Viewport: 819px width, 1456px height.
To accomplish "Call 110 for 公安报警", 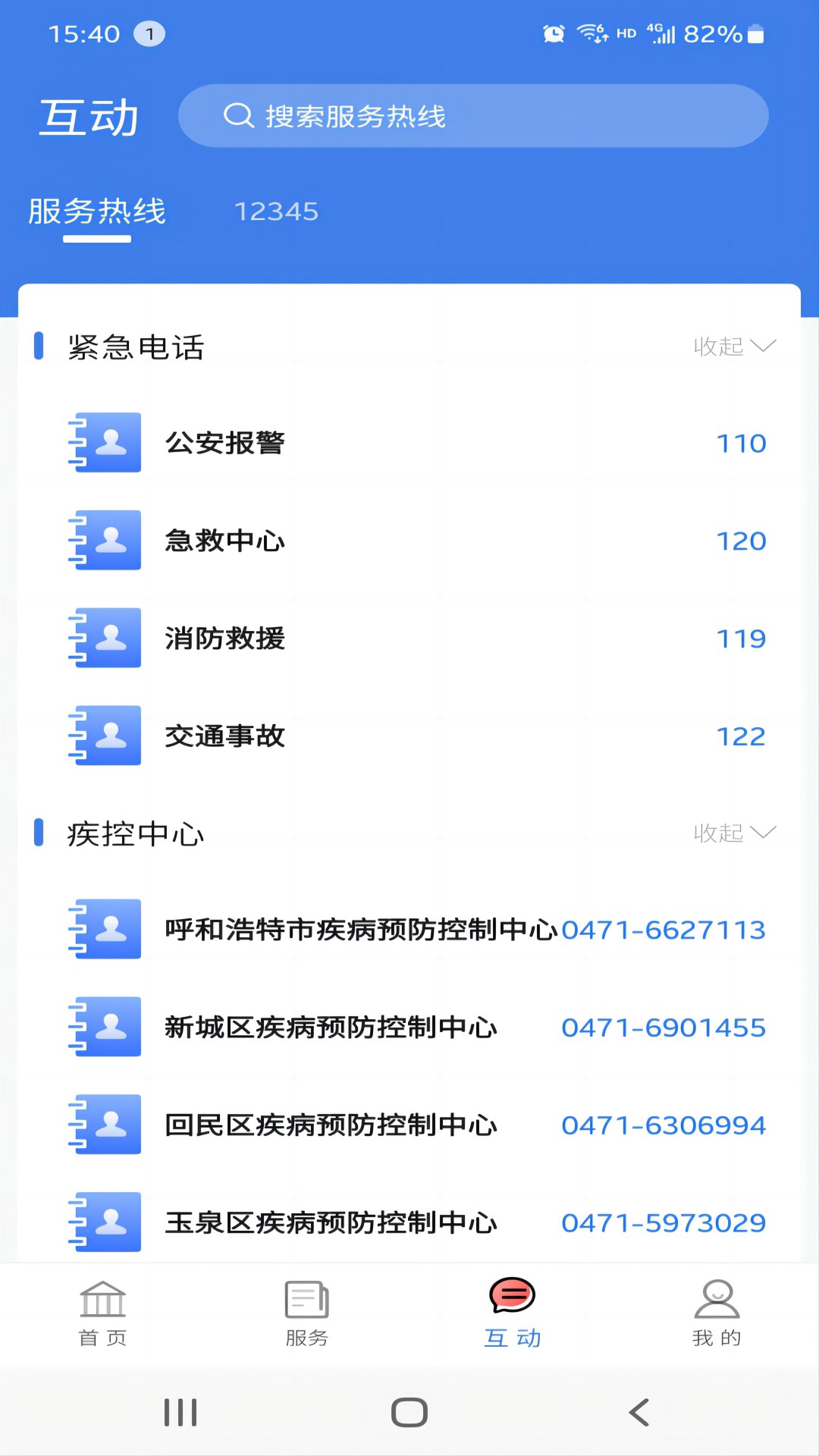I will [740, 443].
